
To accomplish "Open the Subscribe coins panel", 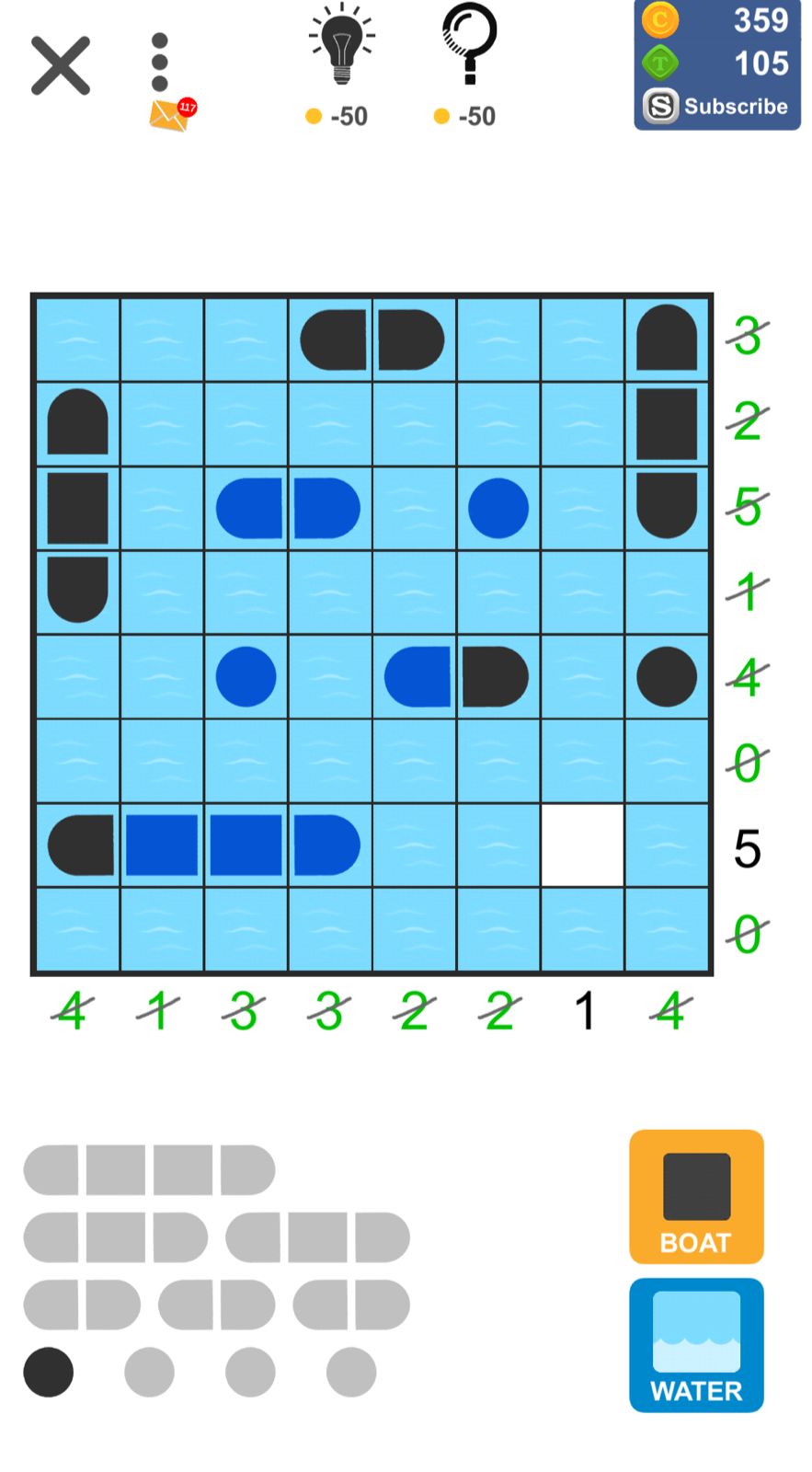I will point(717,65).
